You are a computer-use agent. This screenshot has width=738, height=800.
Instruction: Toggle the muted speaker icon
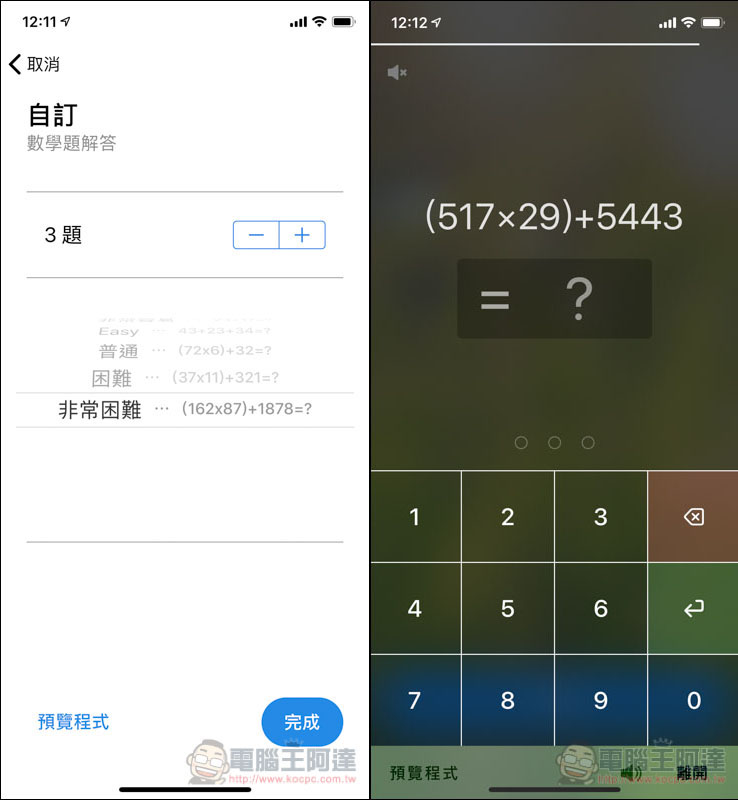click(x=397, y=72)
